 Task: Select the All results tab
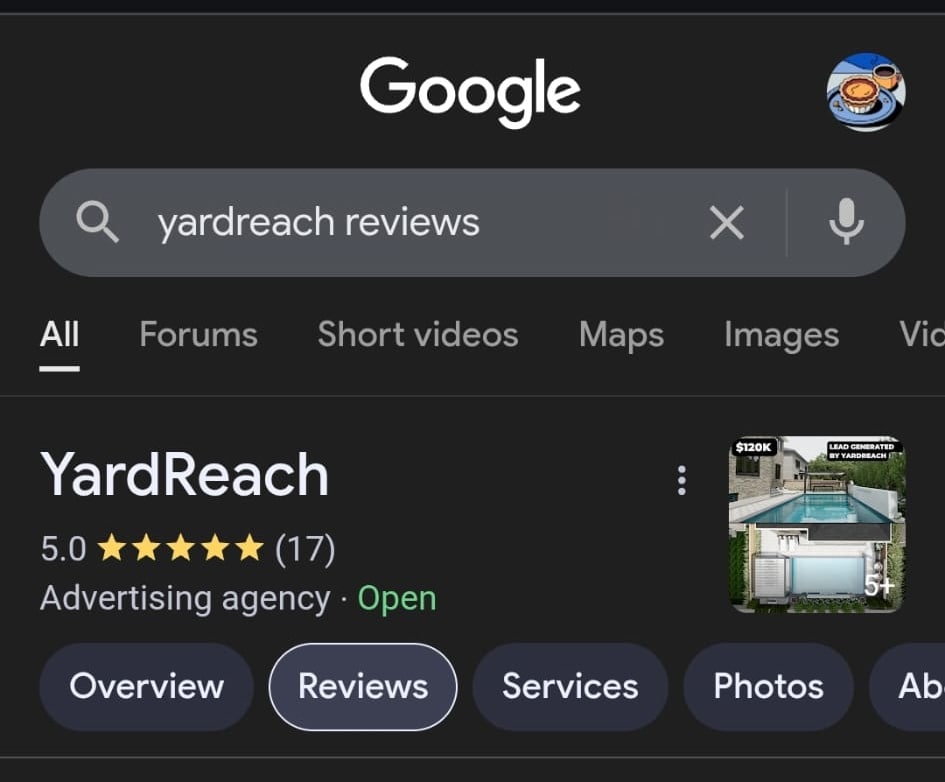[x=59, y=334]
